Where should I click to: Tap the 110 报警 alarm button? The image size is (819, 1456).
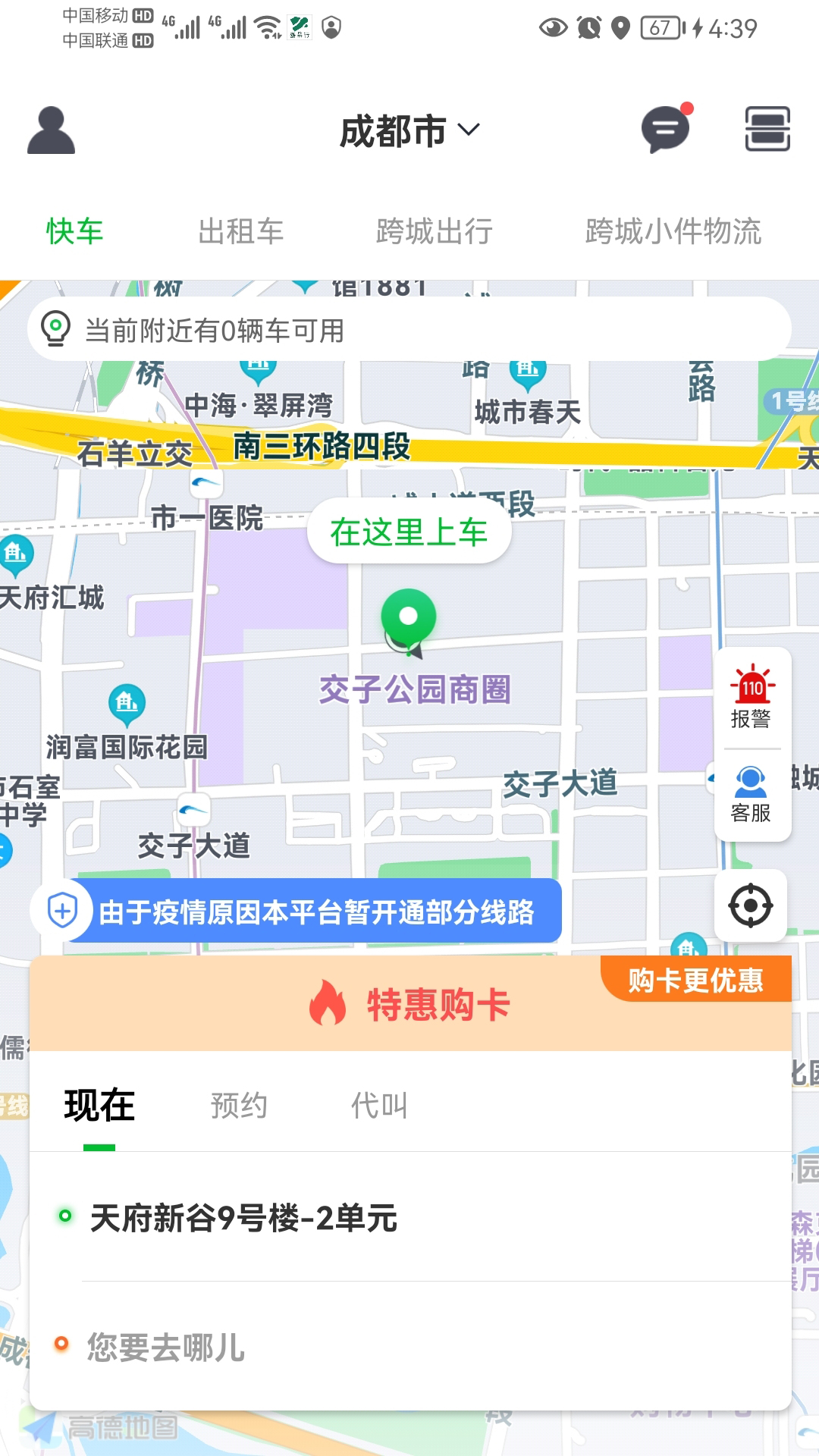(x=752, y=698)
